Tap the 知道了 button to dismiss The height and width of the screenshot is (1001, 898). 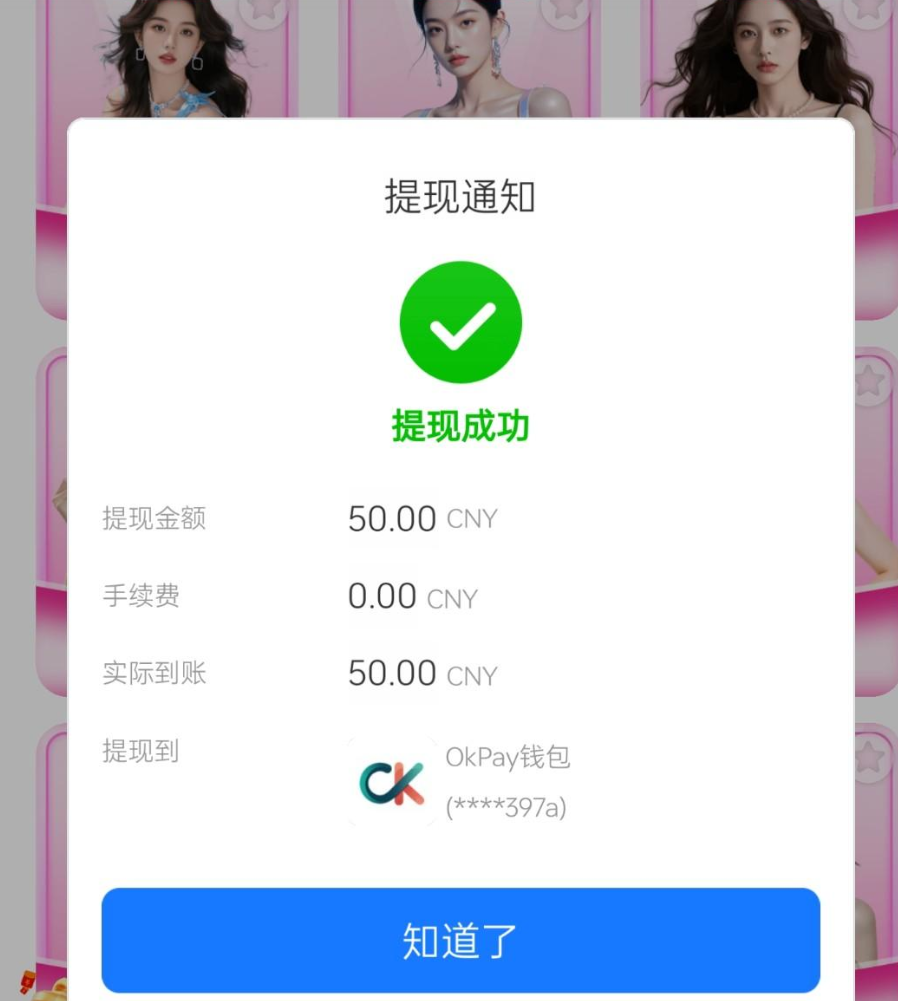(x=460, y=940)
